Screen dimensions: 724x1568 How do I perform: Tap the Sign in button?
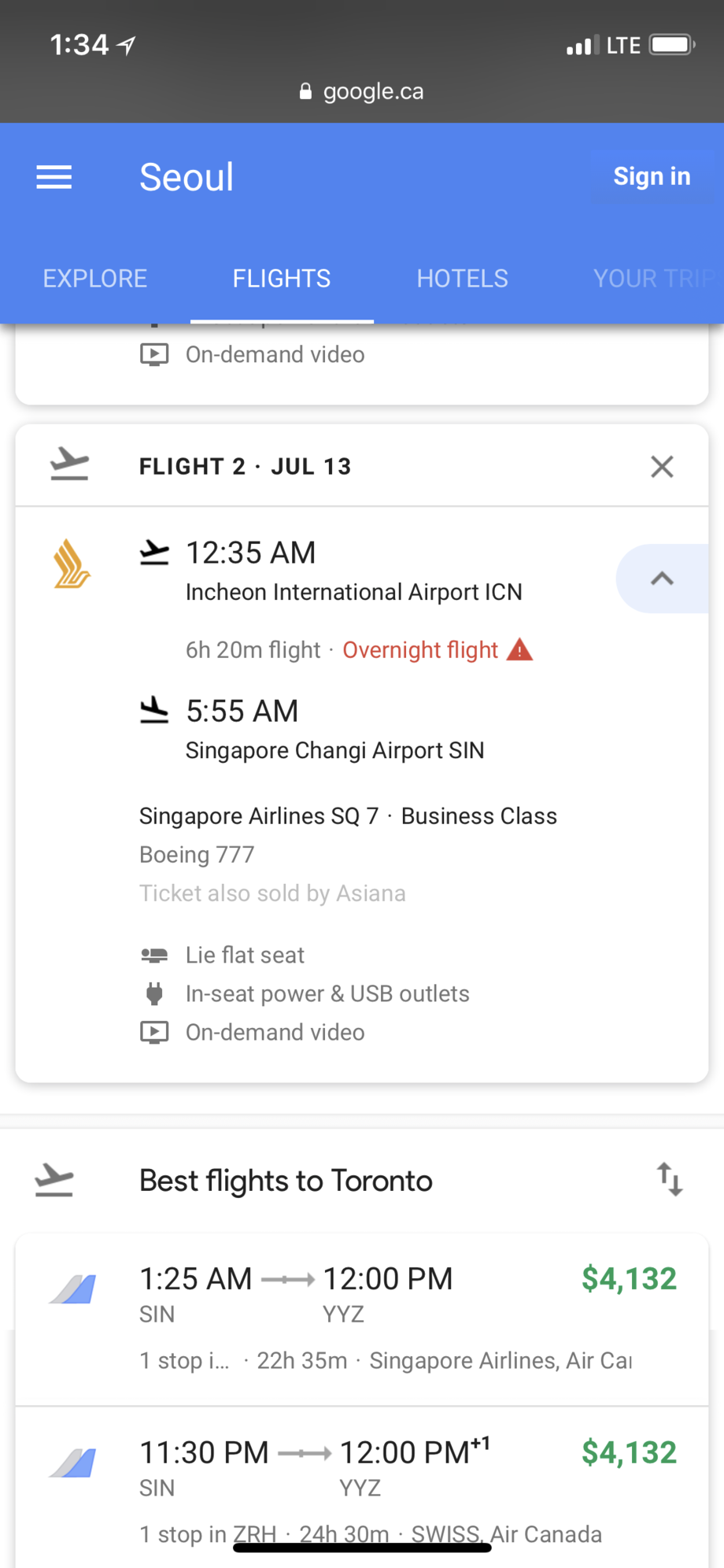[x=651, y=176]
